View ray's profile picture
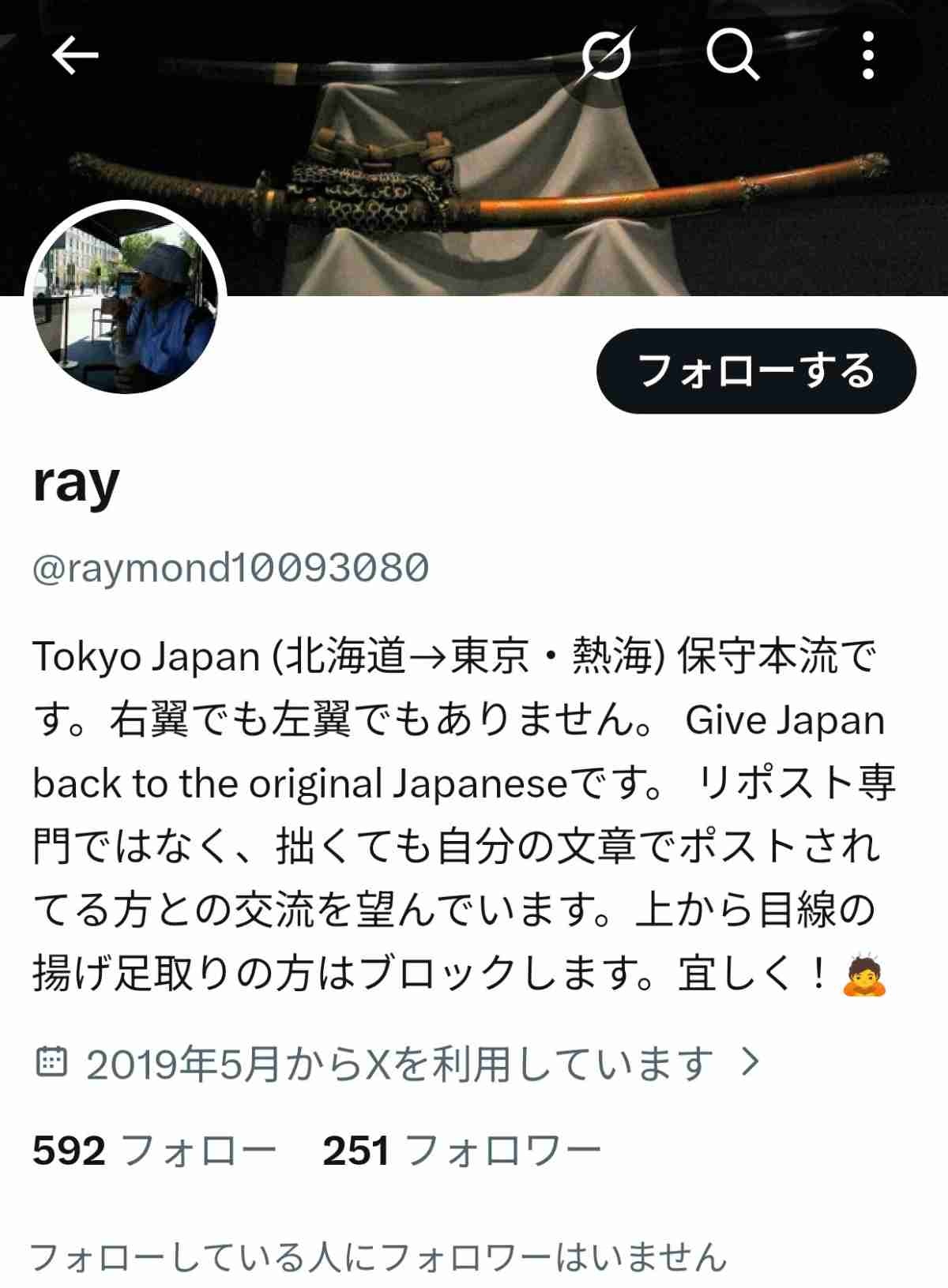 coord(126,302)
